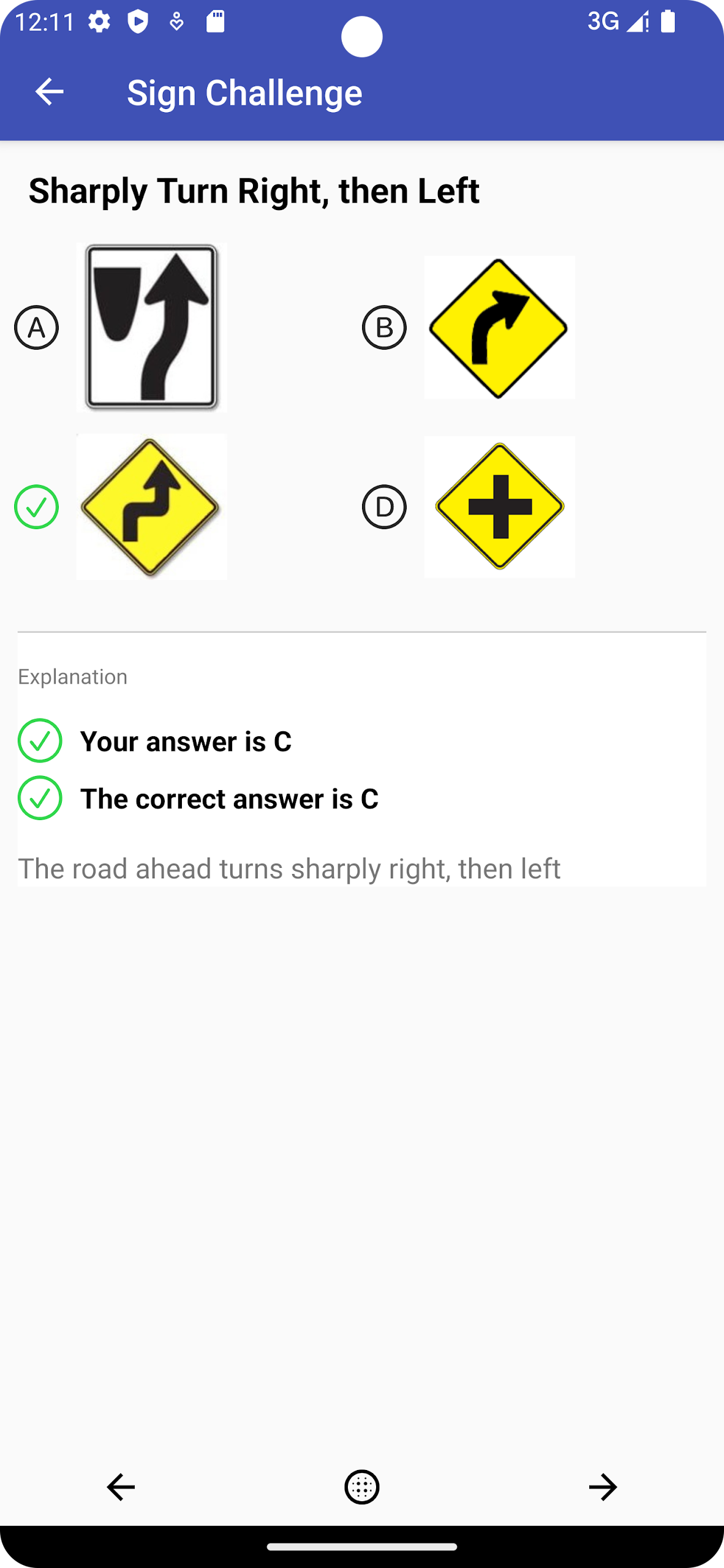
Task: Select answer option A
Action: point(37,328)
